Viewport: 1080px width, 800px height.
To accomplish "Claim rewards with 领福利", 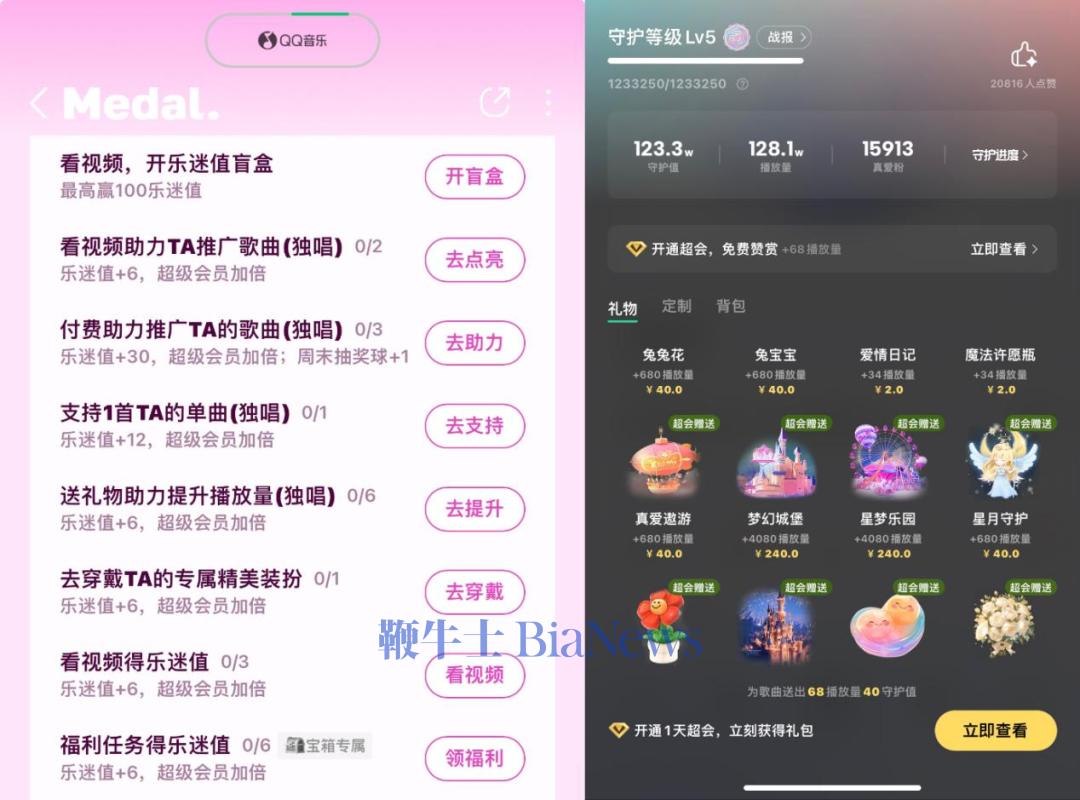I will coord(474,758).
